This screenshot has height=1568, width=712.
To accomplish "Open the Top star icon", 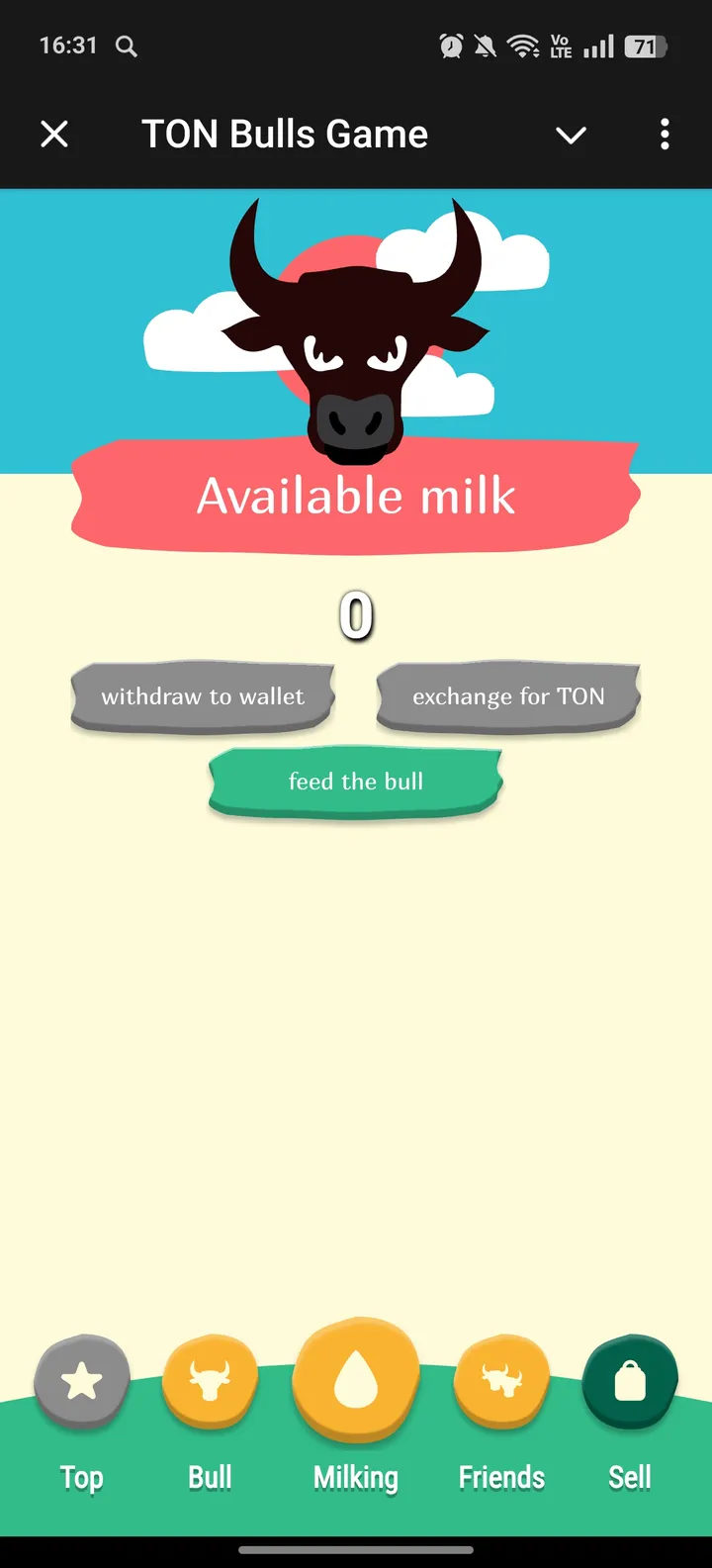I will click(x=82, y=1381).
